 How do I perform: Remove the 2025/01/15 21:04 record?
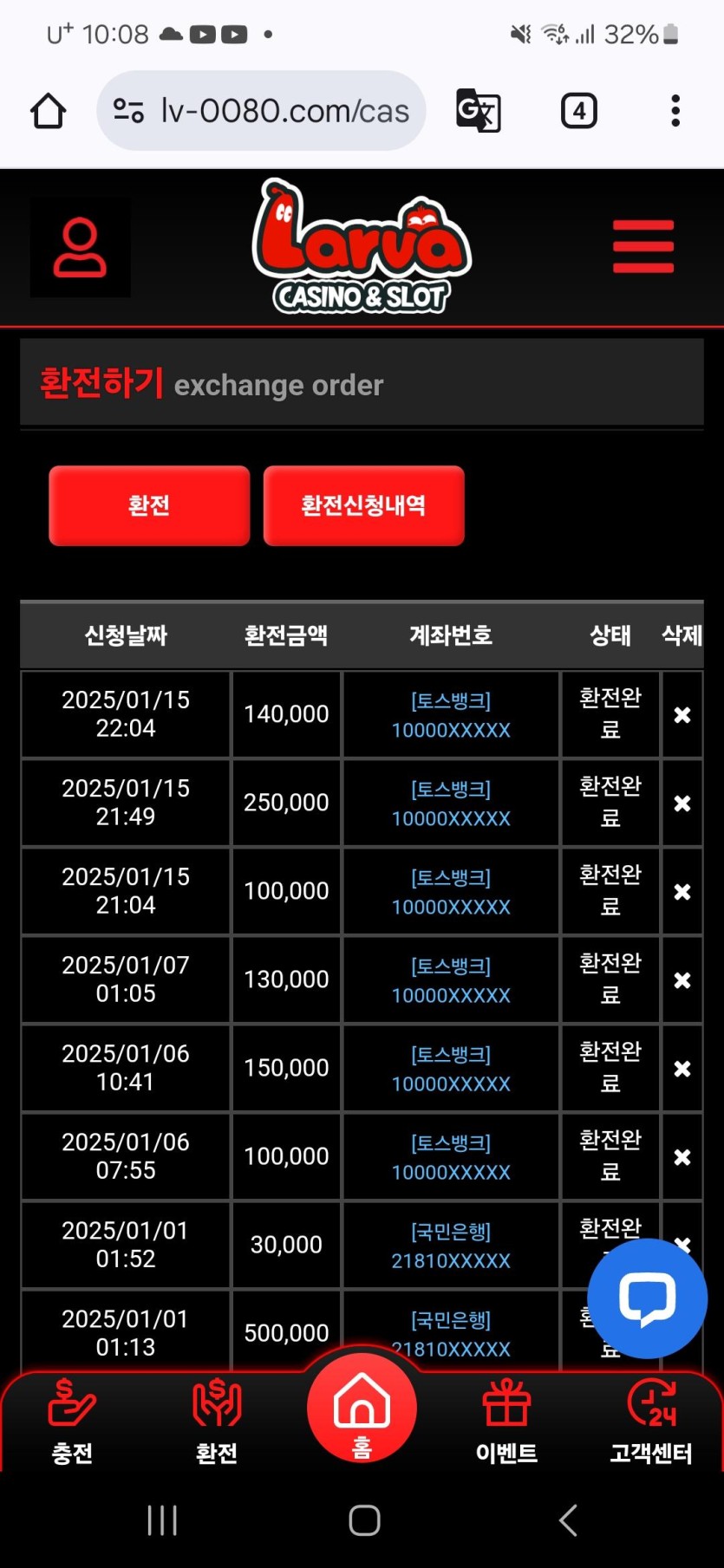pyautogui.click(x=682, y=892)
